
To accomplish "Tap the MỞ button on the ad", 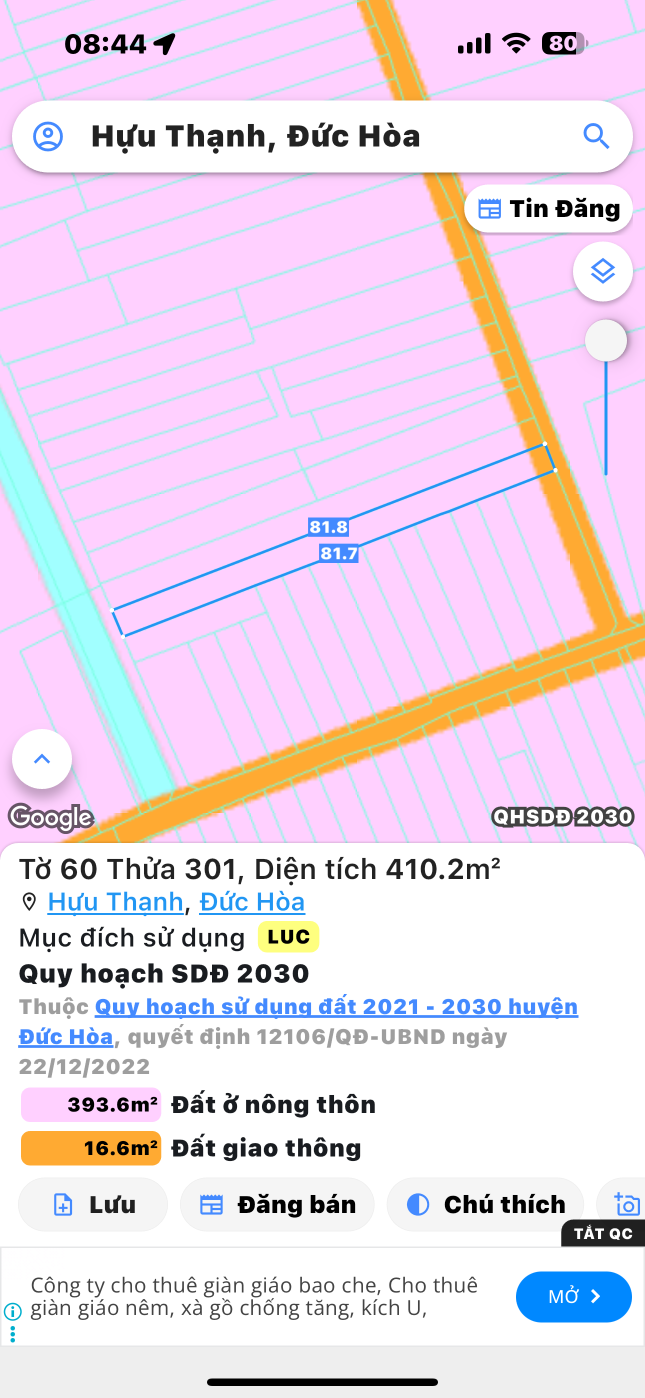I will pos(574,1297).
